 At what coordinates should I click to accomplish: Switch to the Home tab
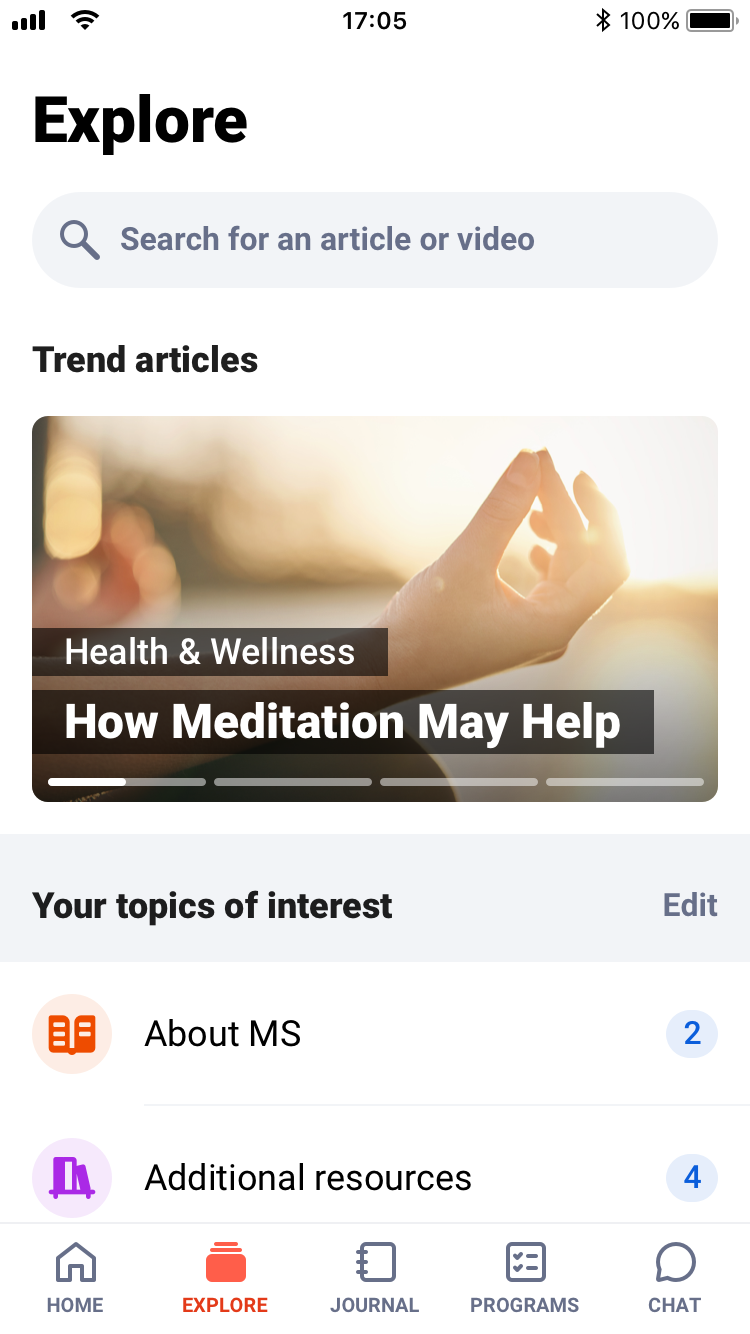coord(75,1278)
